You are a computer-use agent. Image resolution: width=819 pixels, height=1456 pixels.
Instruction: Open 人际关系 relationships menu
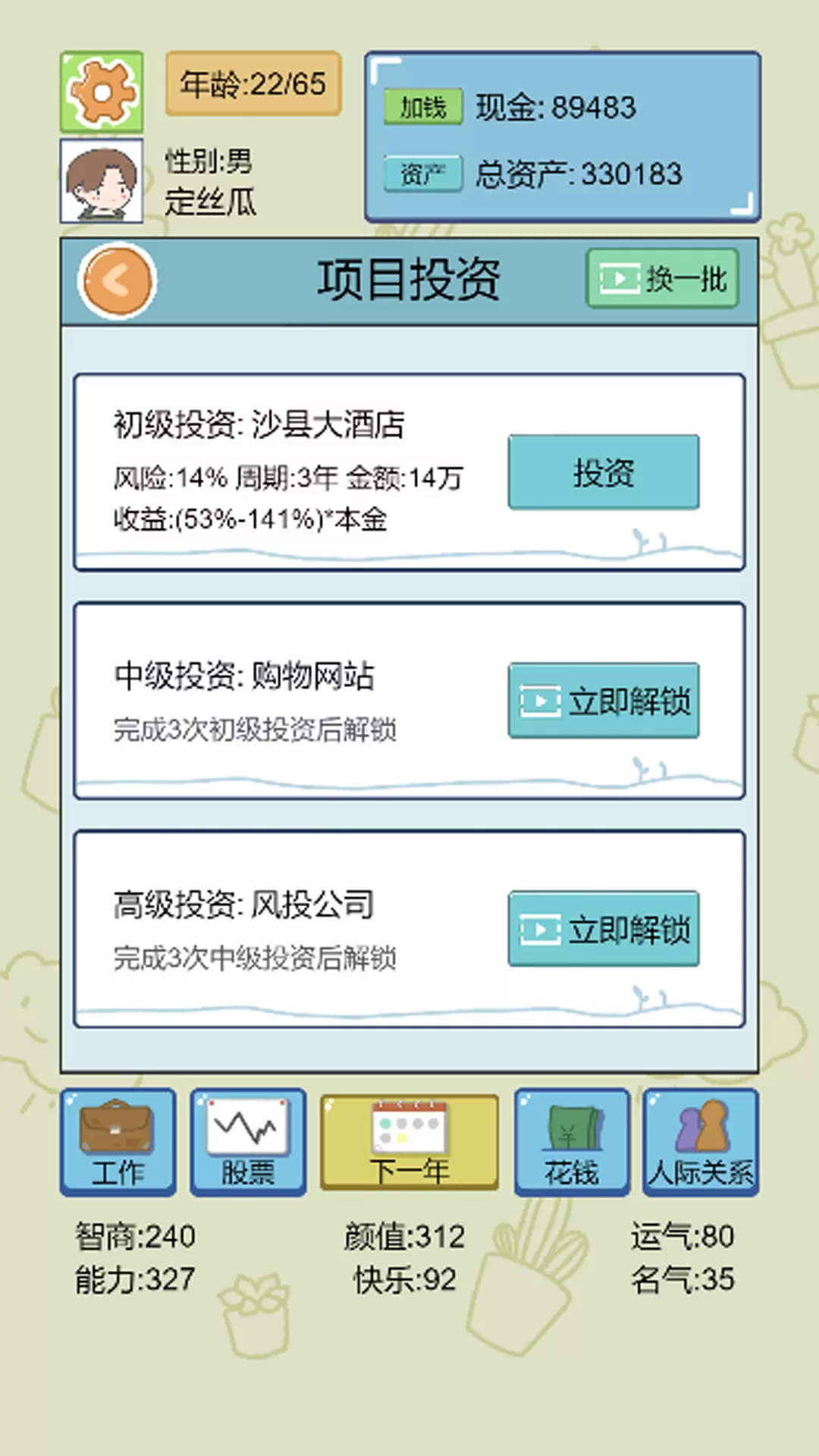point(701,1142)
